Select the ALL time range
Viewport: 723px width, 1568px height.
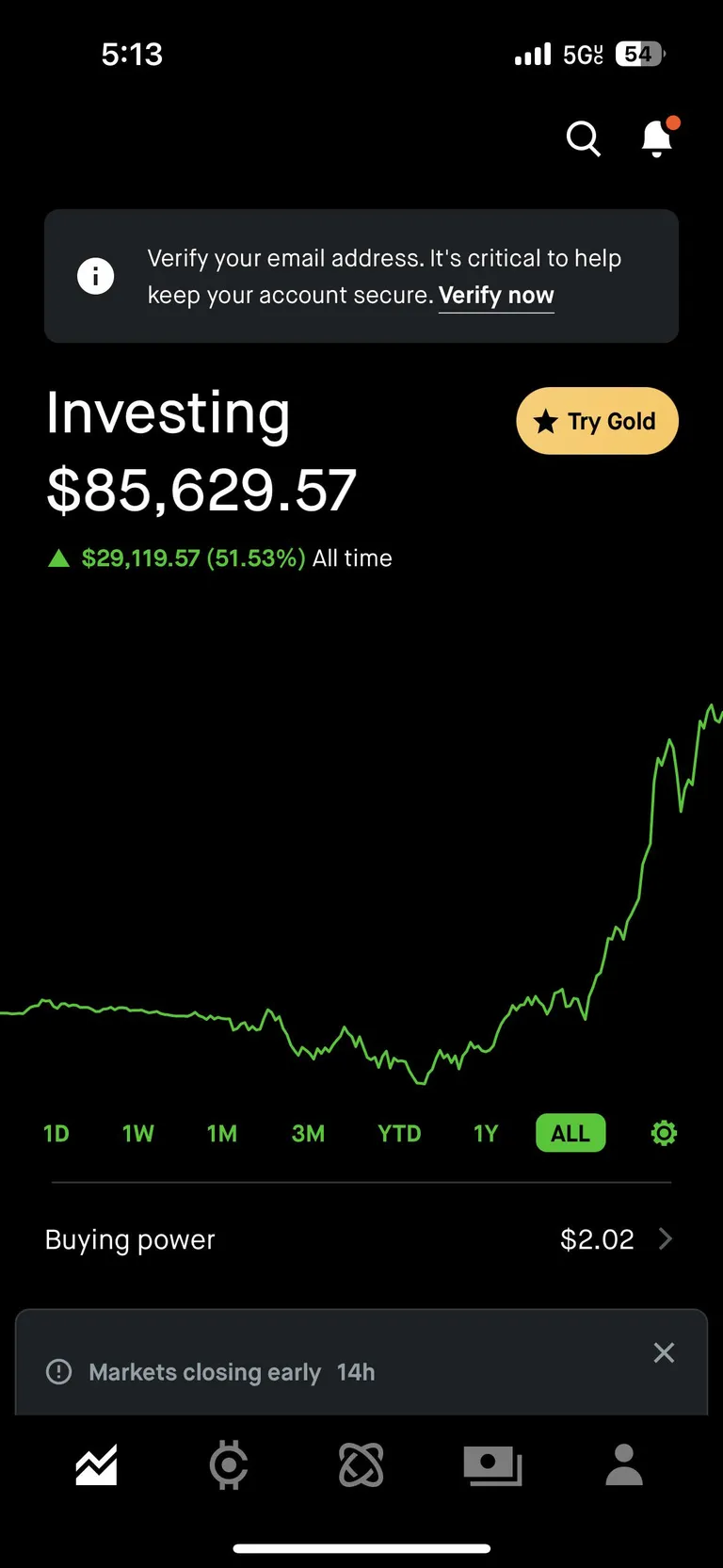point(570,1133)
